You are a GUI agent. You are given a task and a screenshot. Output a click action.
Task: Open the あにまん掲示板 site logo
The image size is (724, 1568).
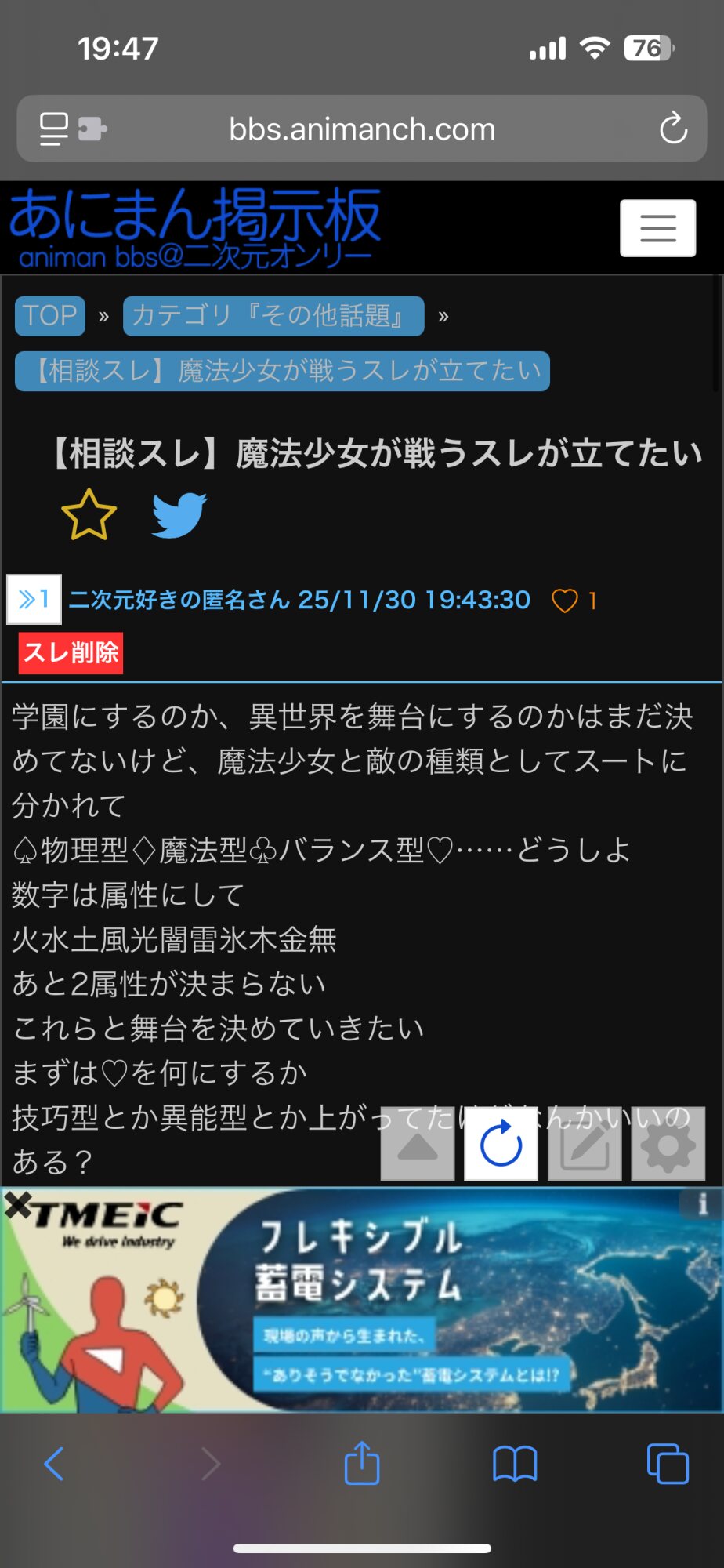(194, 227)
